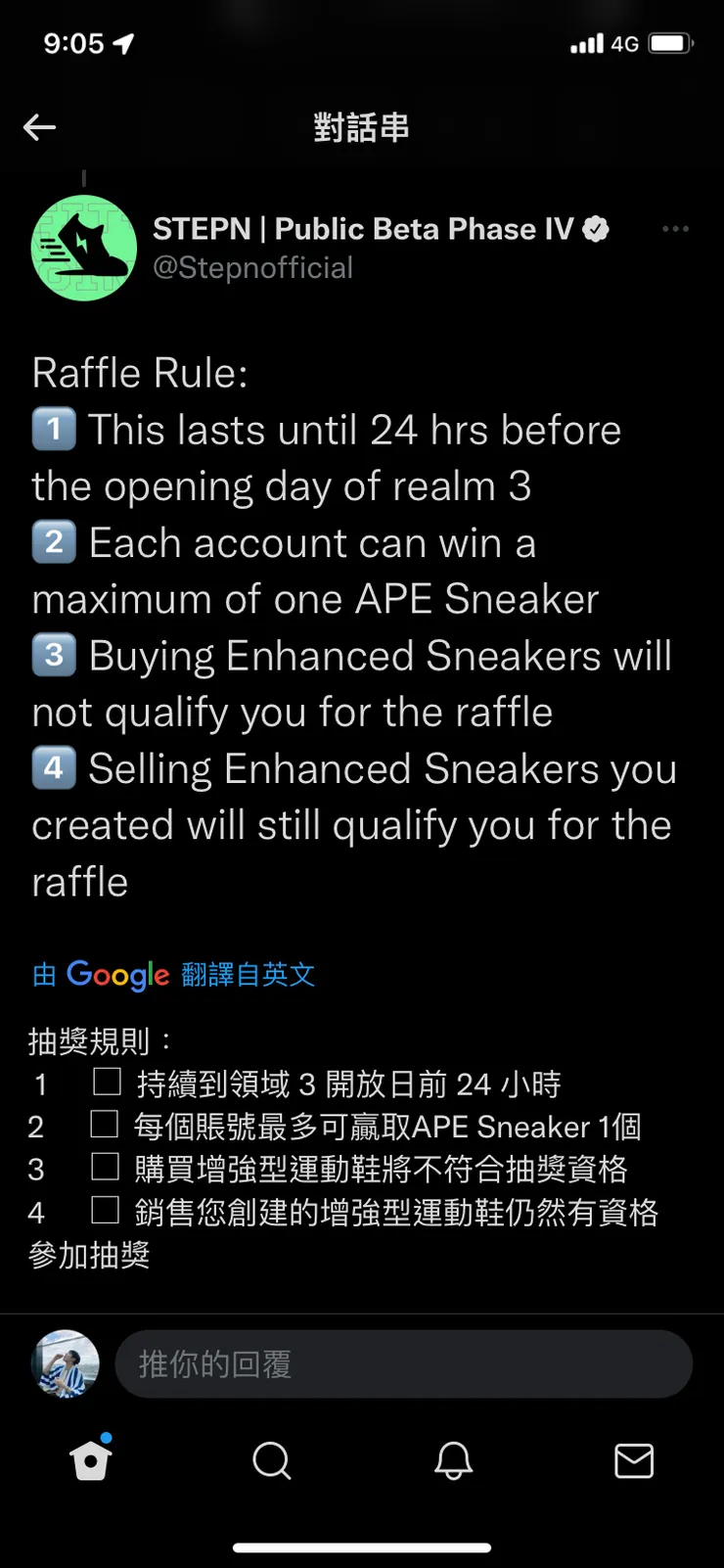Select the Home icon with blue notification dot
The height and width of the screenshot is (1568, 724).
(91, 1459)
